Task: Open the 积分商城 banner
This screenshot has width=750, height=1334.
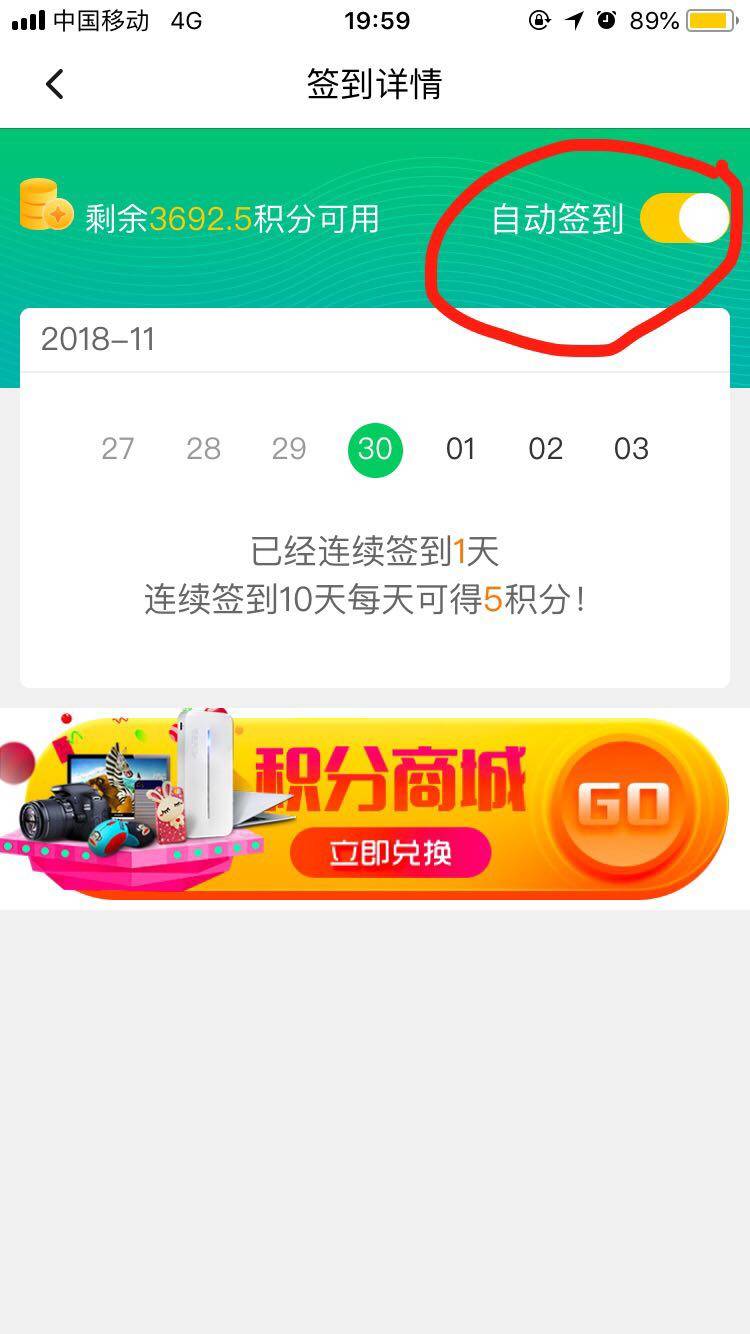Action: (x=375, y=808)
